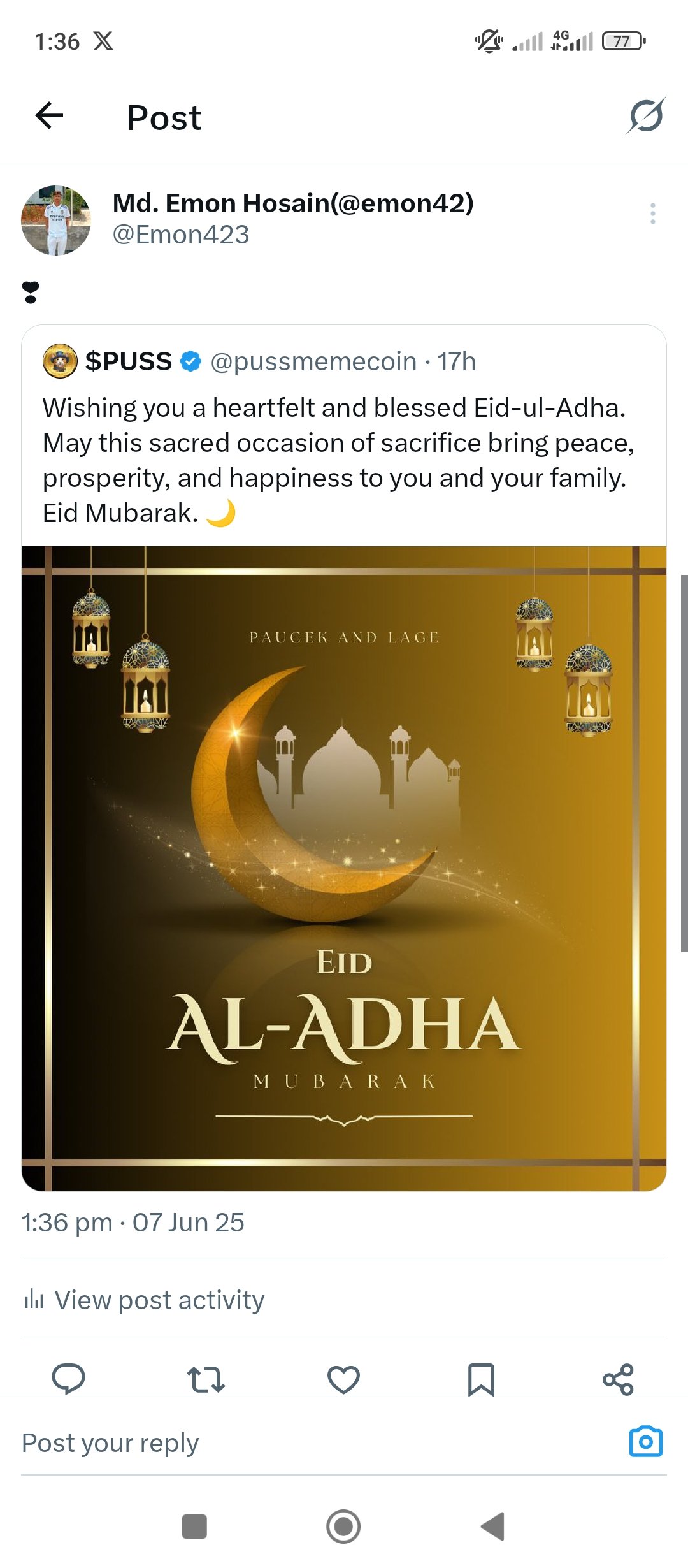Viewport: 688px width, 1568px height.
Task: Like this post with the heart
Action: point(343,1379)
